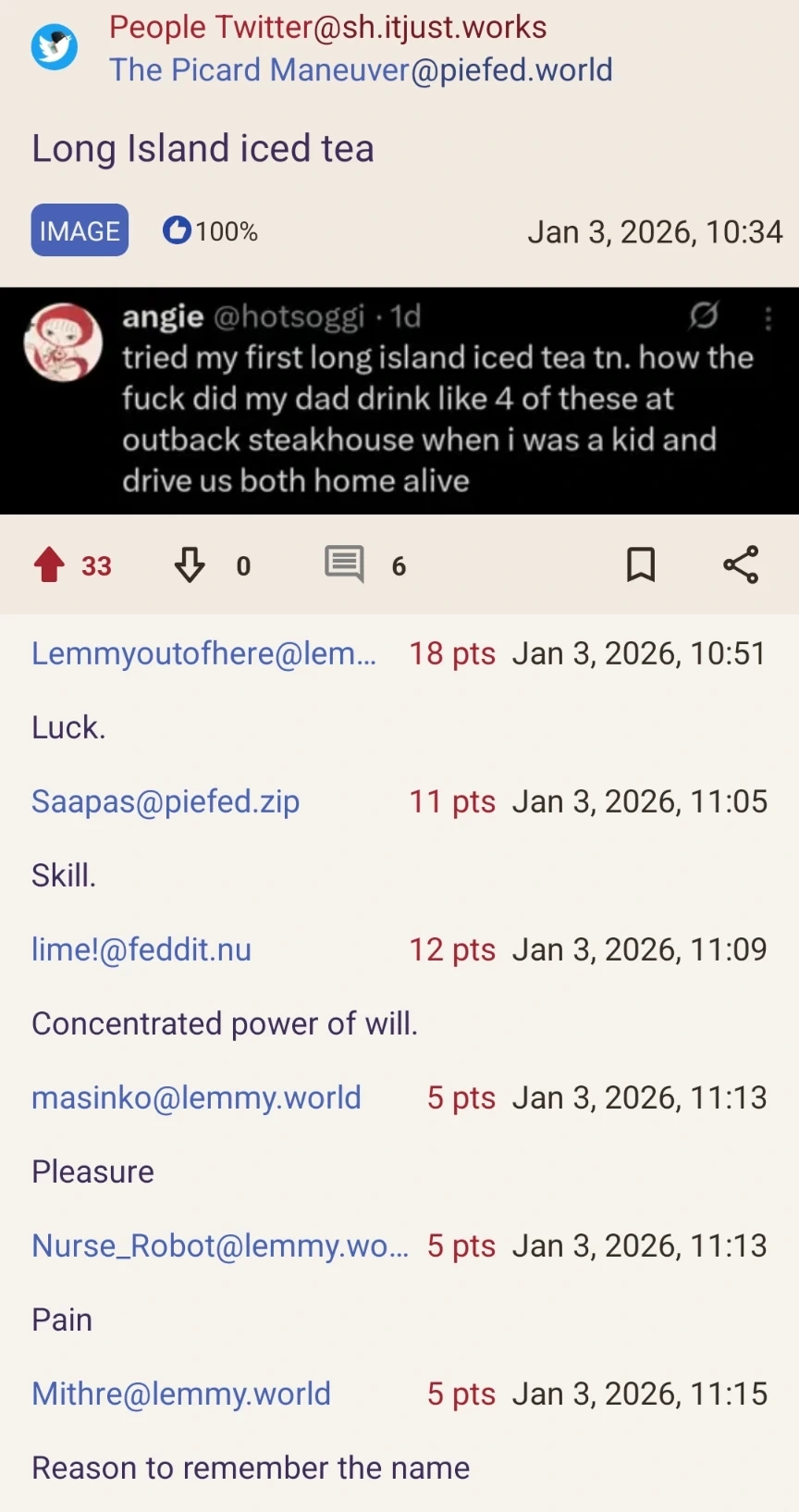Share this post
This screenshot has height=1512, width=799.
(x=741, y=564)
